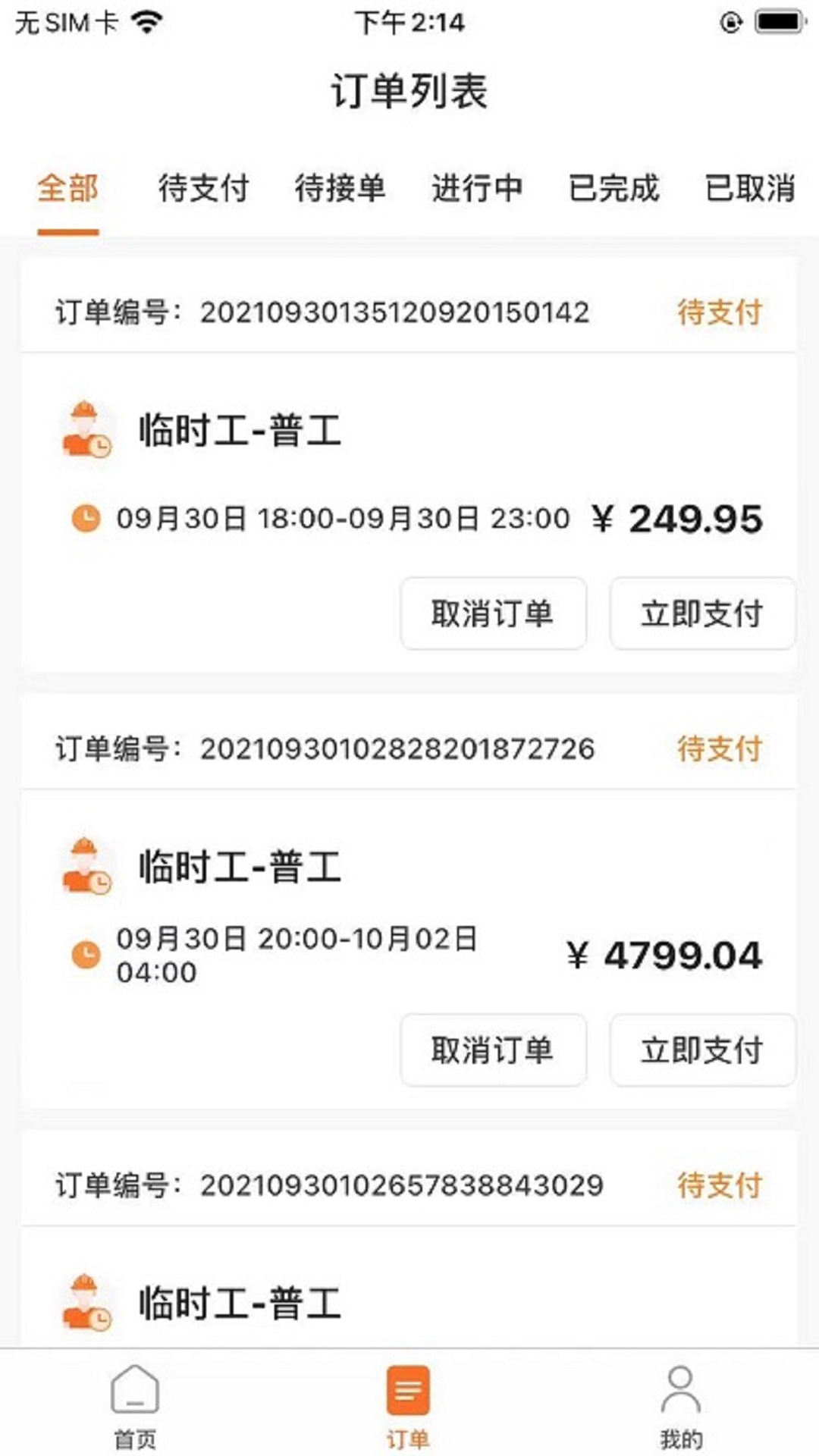Tap the worker icon on the second order card

(86, 868)
